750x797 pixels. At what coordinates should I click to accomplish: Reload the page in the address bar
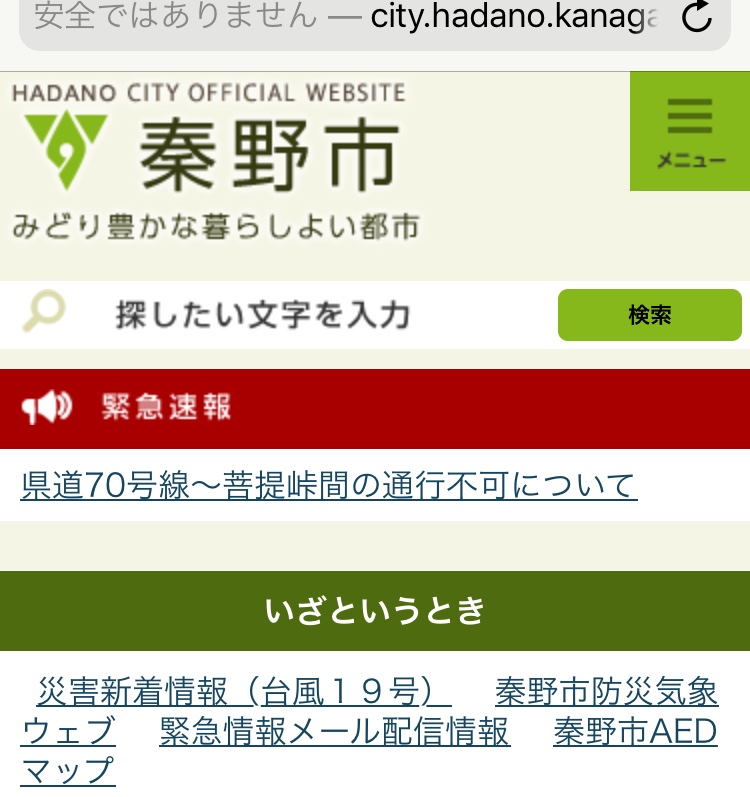pyautogui.click(x=697, y=17)
